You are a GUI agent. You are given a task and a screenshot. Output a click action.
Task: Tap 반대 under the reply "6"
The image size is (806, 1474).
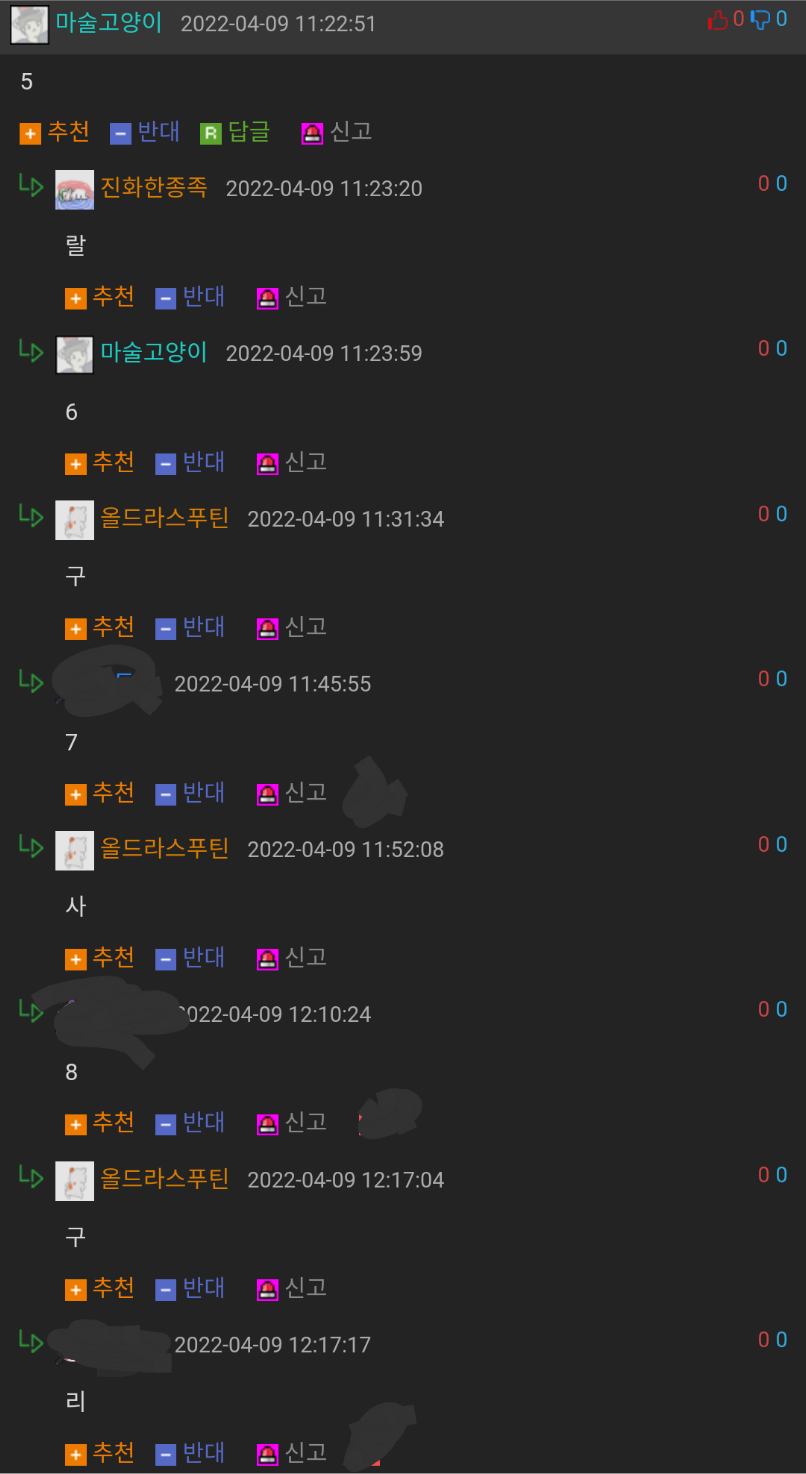pos(190,462)
